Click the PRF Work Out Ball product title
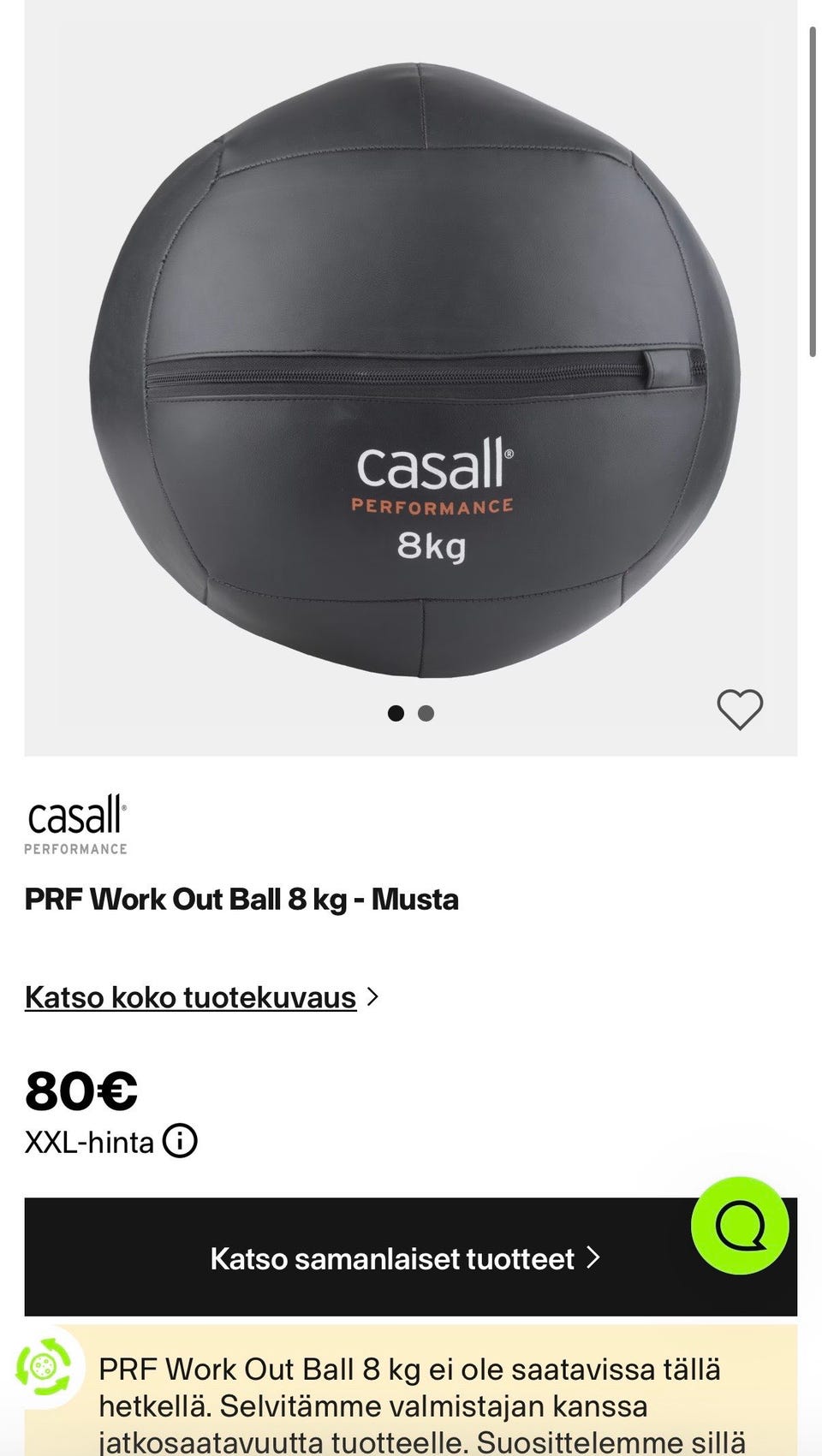The width and height of the screenshot is (822, 1456). pos(241,900)
